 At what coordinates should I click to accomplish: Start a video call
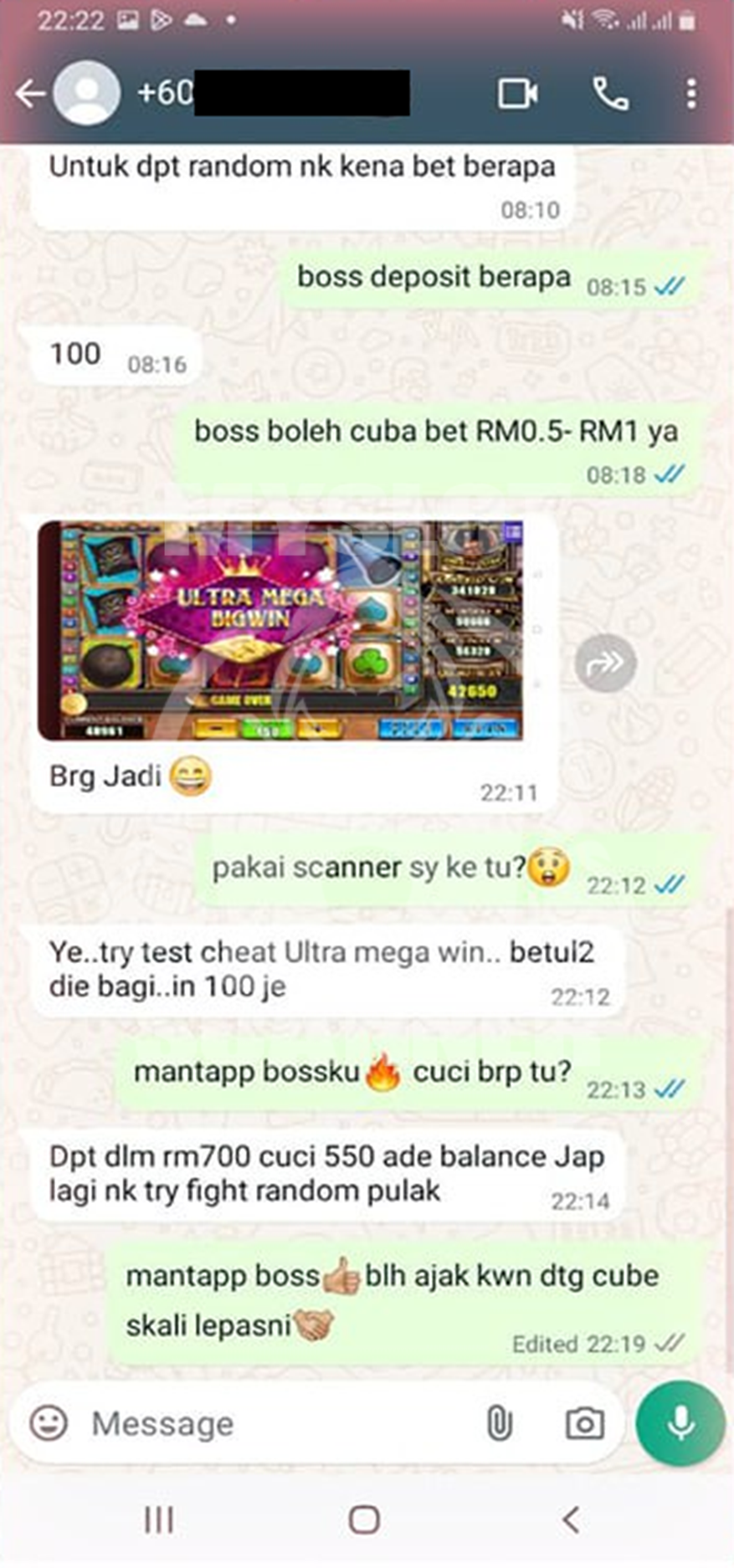(517, 94)
